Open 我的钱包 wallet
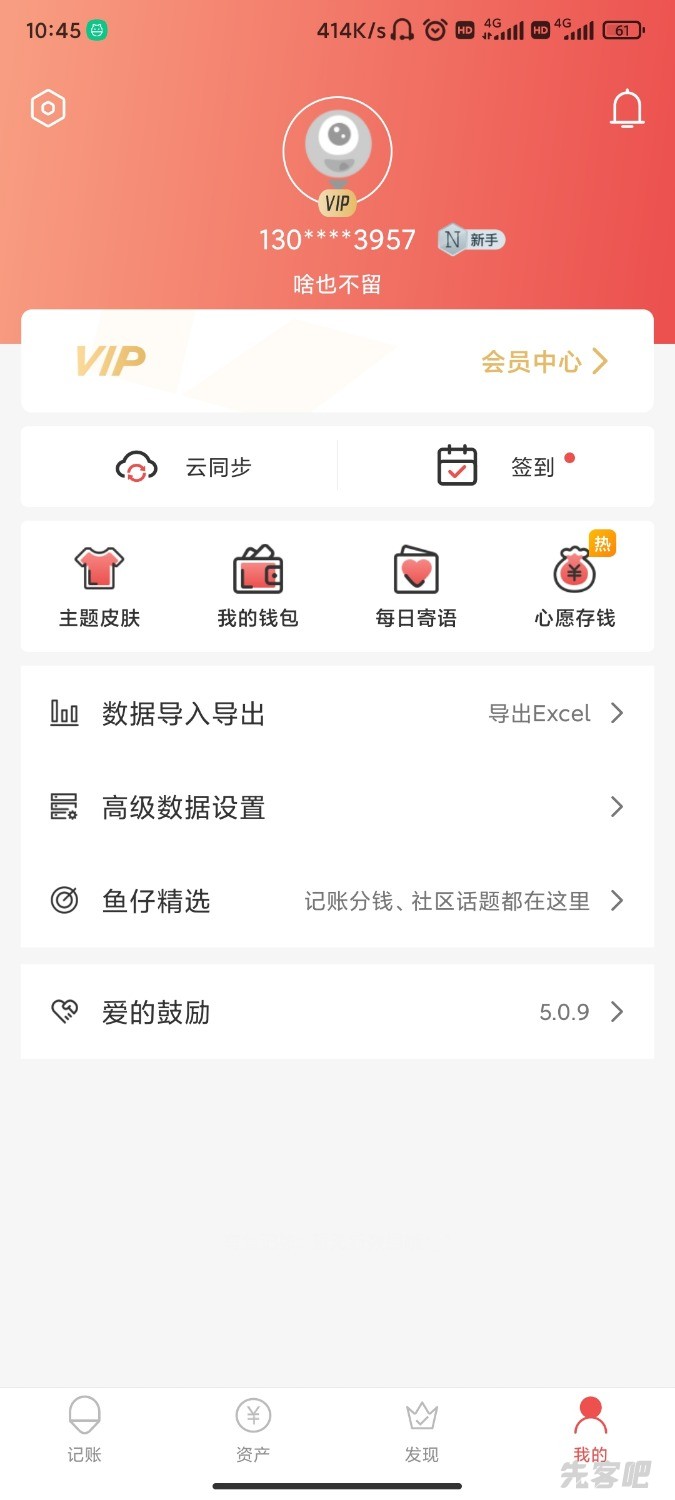675x1500 pixels. [257, 586]
